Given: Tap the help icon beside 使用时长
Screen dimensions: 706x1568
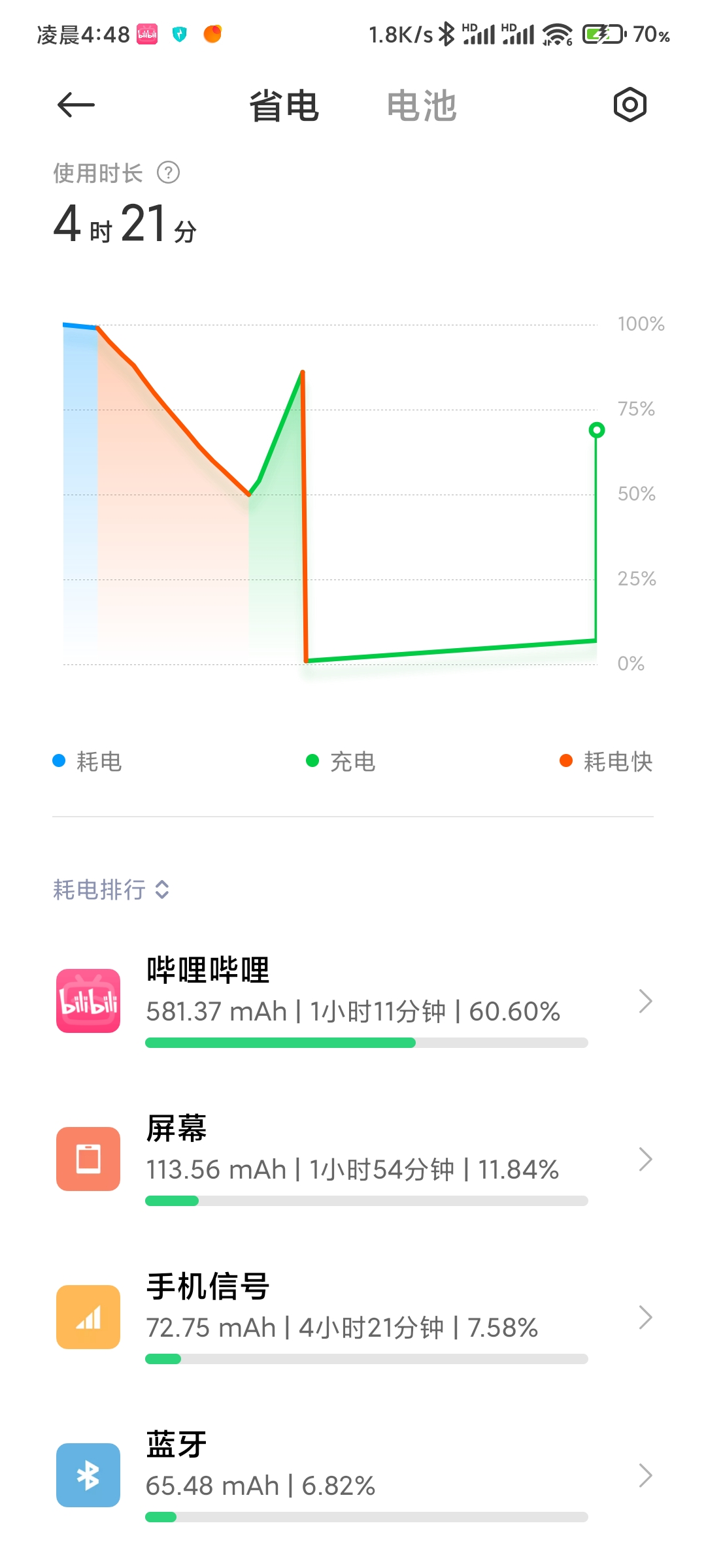Looking at the screenshot, I should pyautogui.click(x=169, y=173).
